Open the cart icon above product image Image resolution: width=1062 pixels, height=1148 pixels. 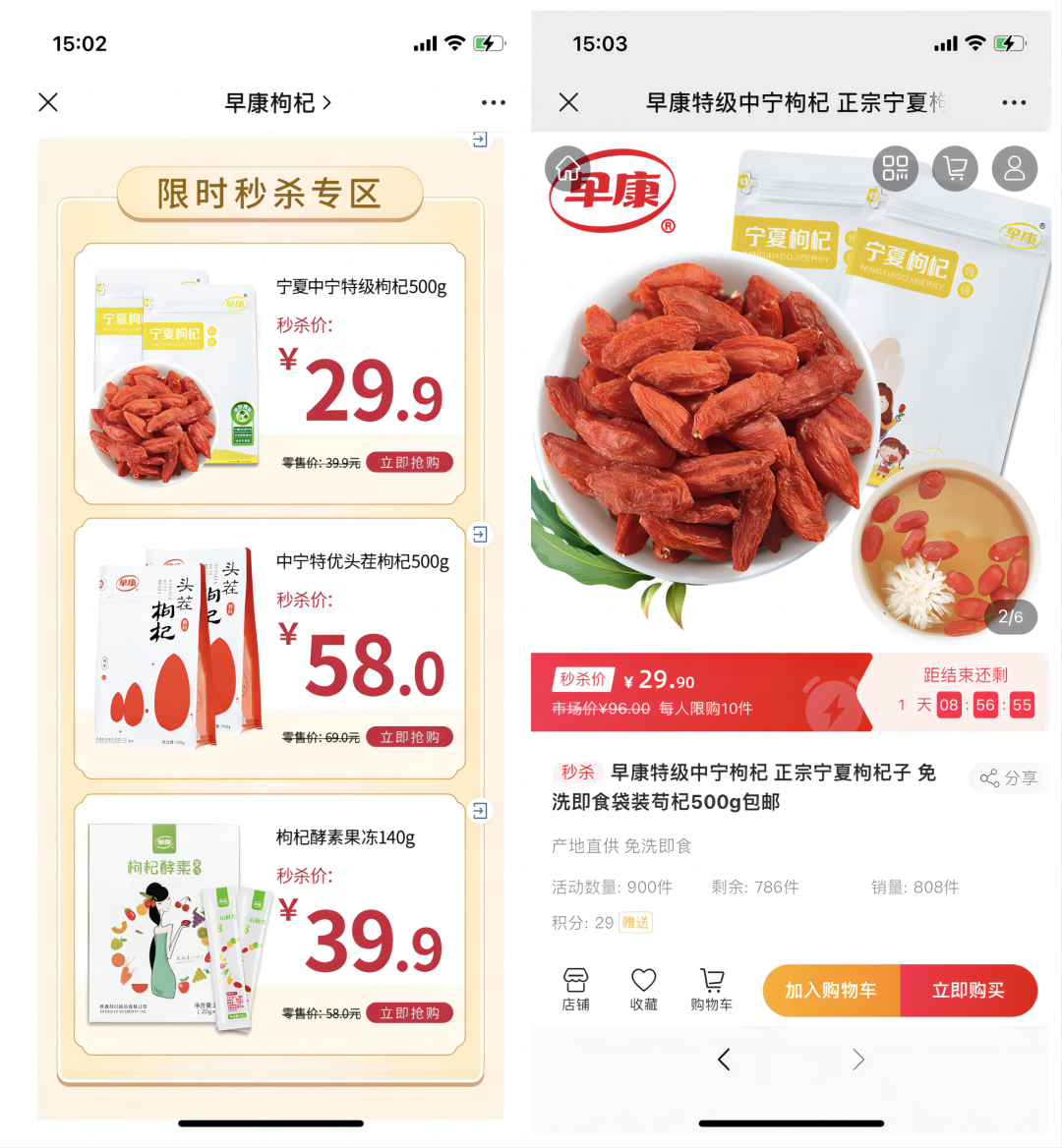(955, 168)
